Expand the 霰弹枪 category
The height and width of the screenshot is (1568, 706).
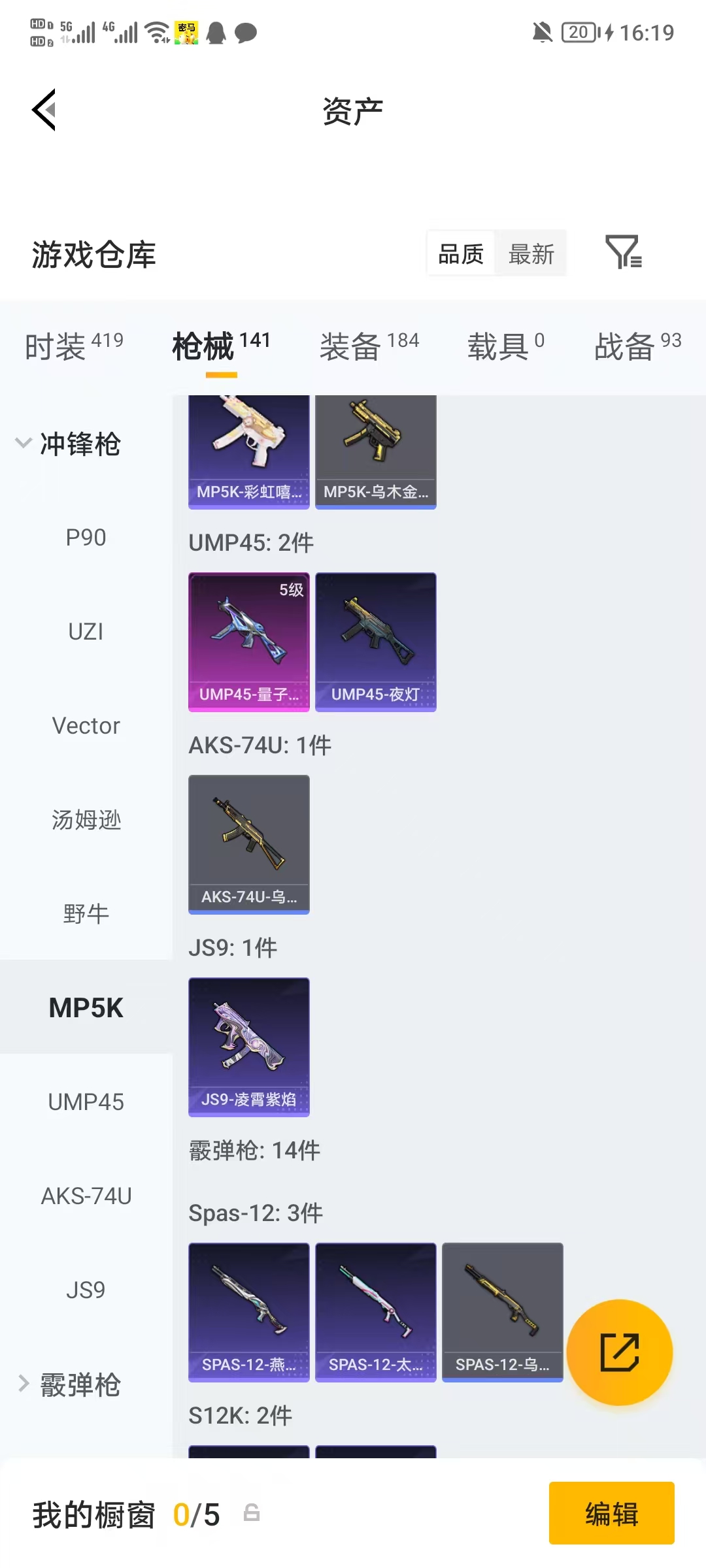69,1384
